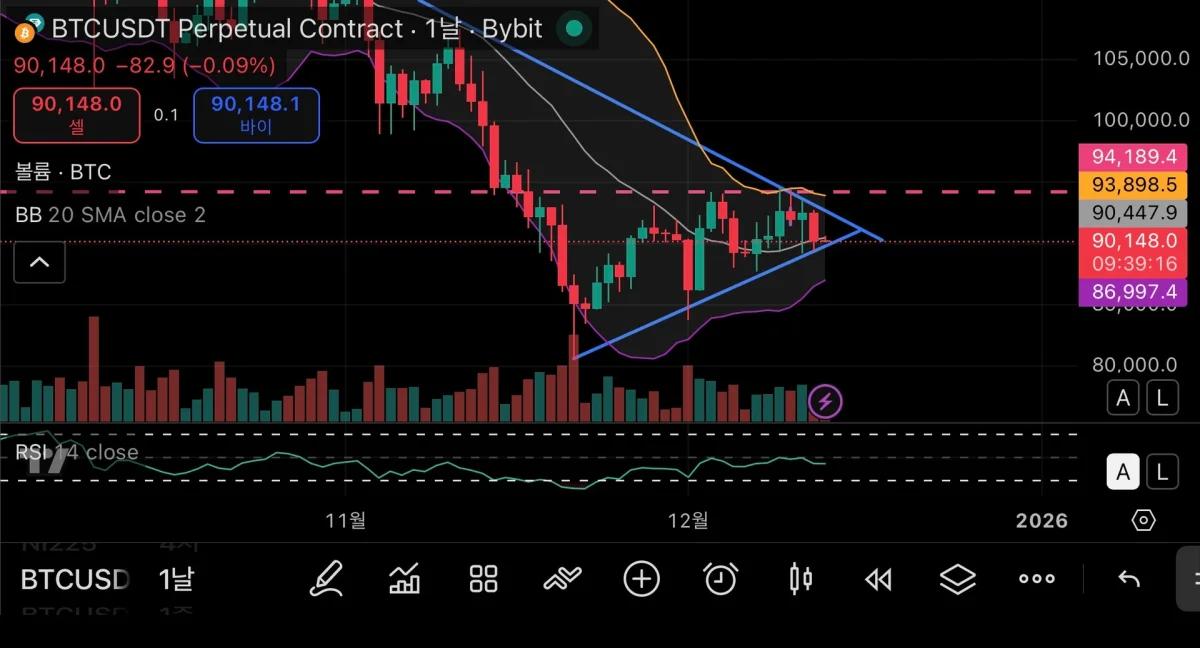Open the lightning flash icon on the chart
The image size is (1200, 648).
[x=825, y=402]
